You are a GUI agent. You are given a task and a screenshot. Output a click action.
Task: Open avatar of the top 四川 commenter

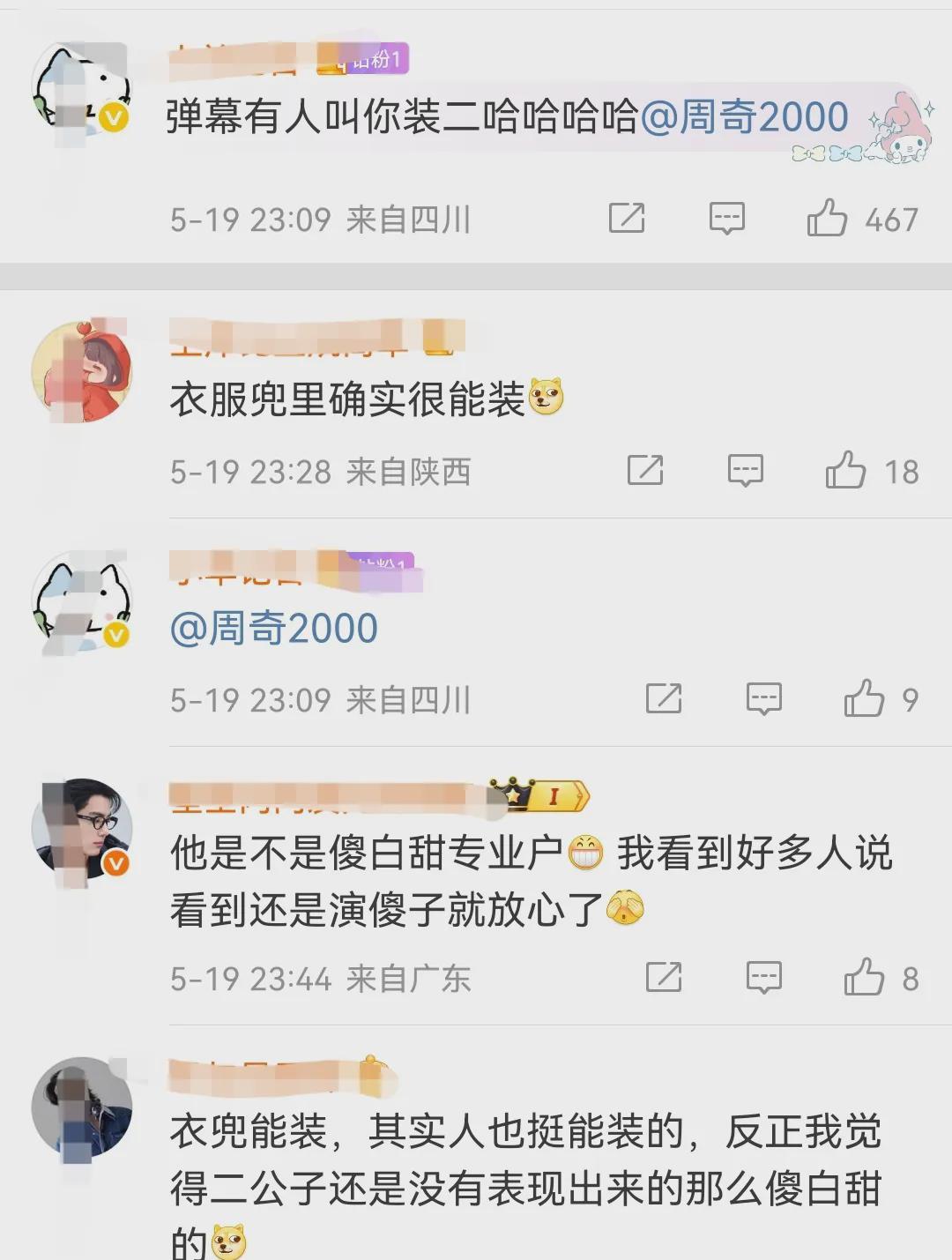(81, 93)
